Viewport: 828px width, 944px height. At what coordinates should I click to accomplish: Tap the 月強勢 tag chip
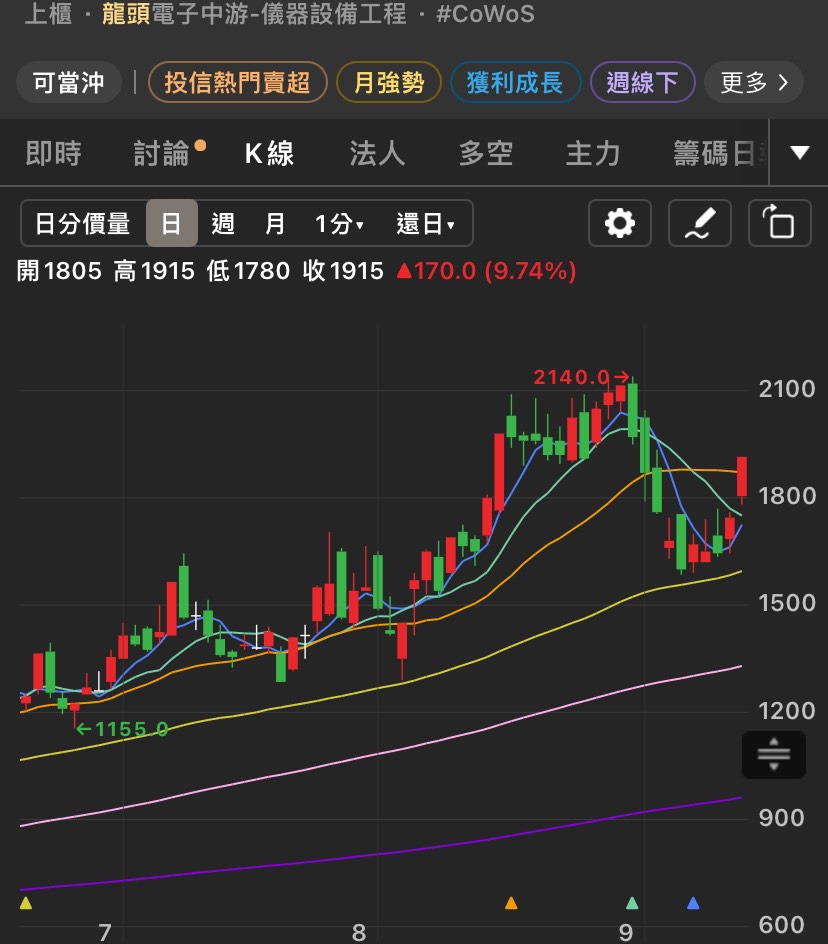pyautogui.click(x=389, y=82)
